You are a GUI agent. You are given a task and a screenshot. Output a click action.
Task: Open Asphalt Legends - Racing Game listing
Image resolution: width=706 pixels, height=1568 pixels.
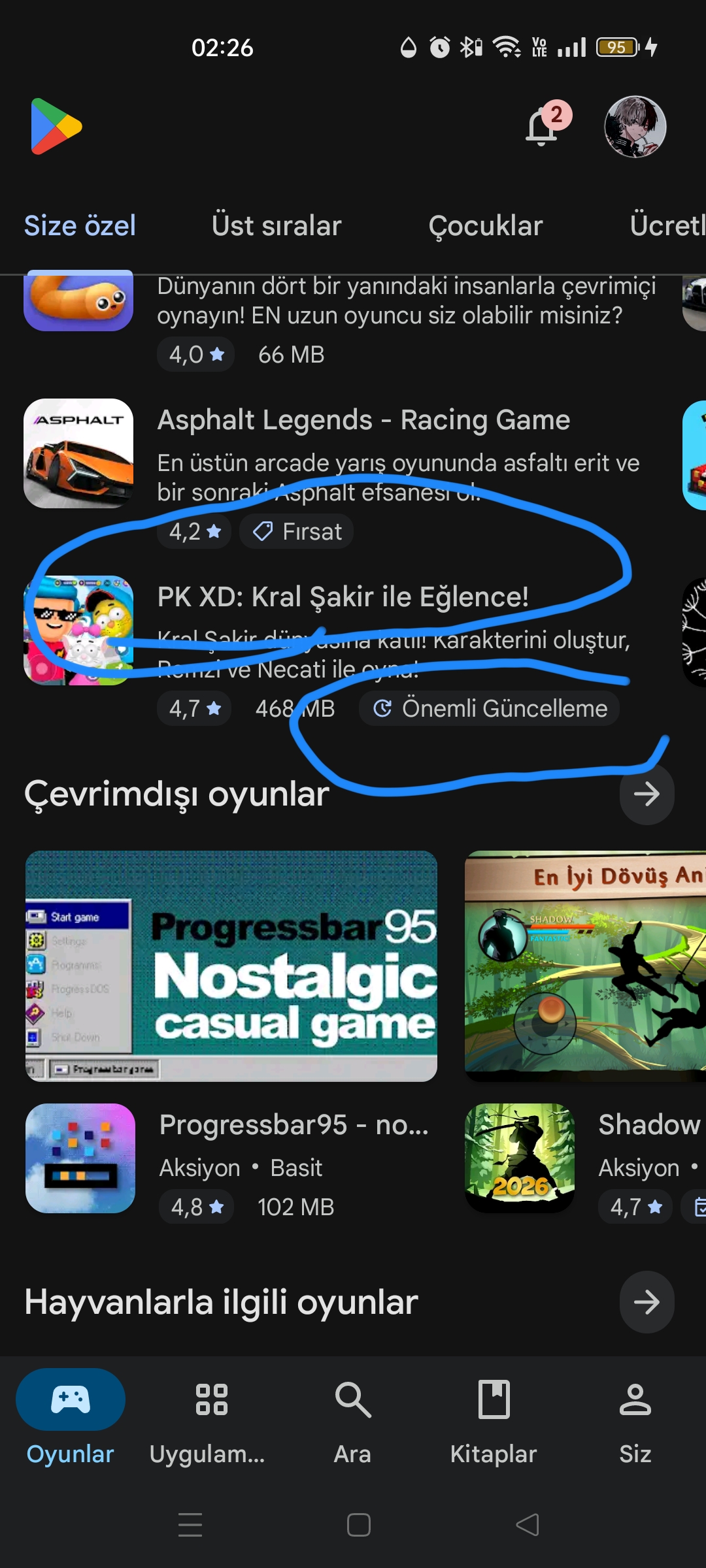pos(363,420)
